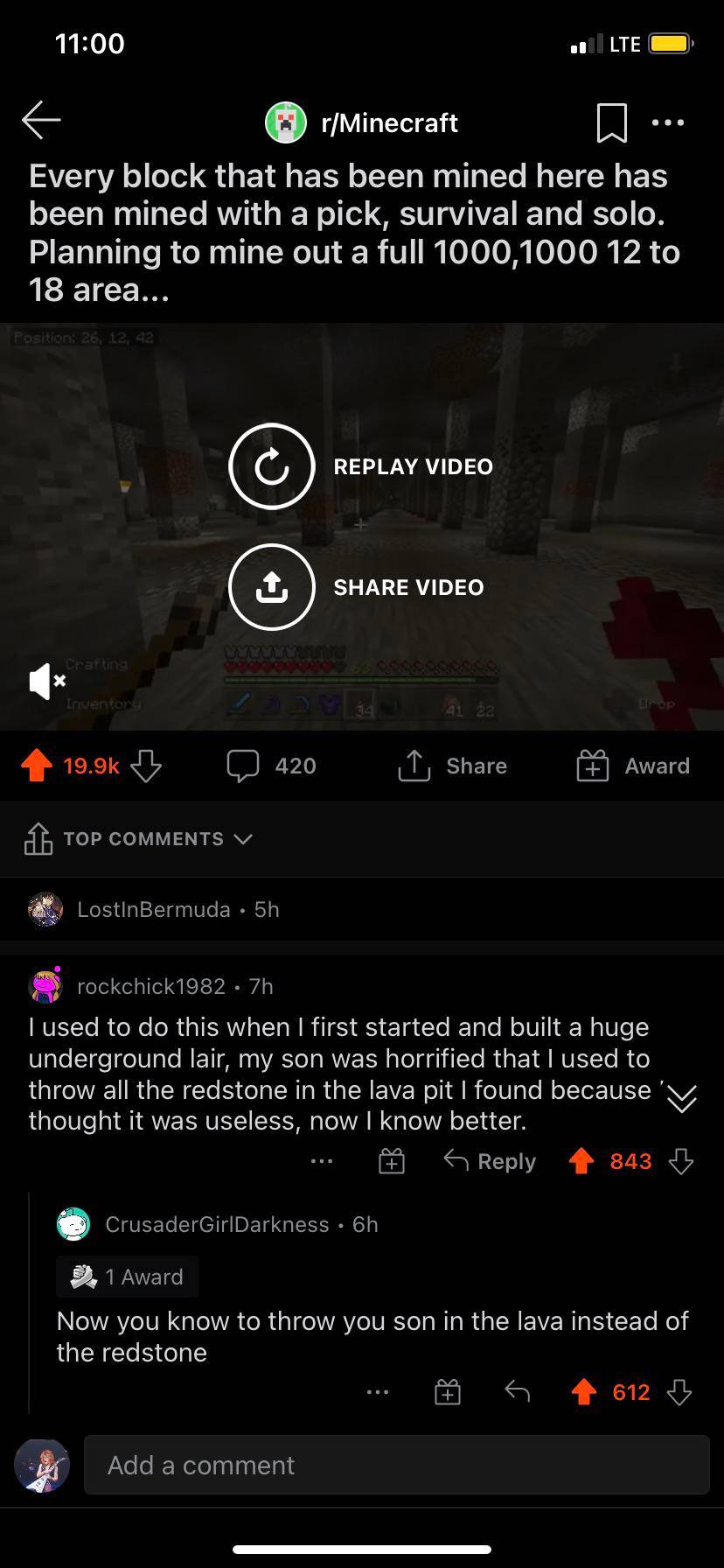The width and height of the screenshot is (724, 1568).
Task: Reply to rockchick1982's comment
Action: 490,1161
